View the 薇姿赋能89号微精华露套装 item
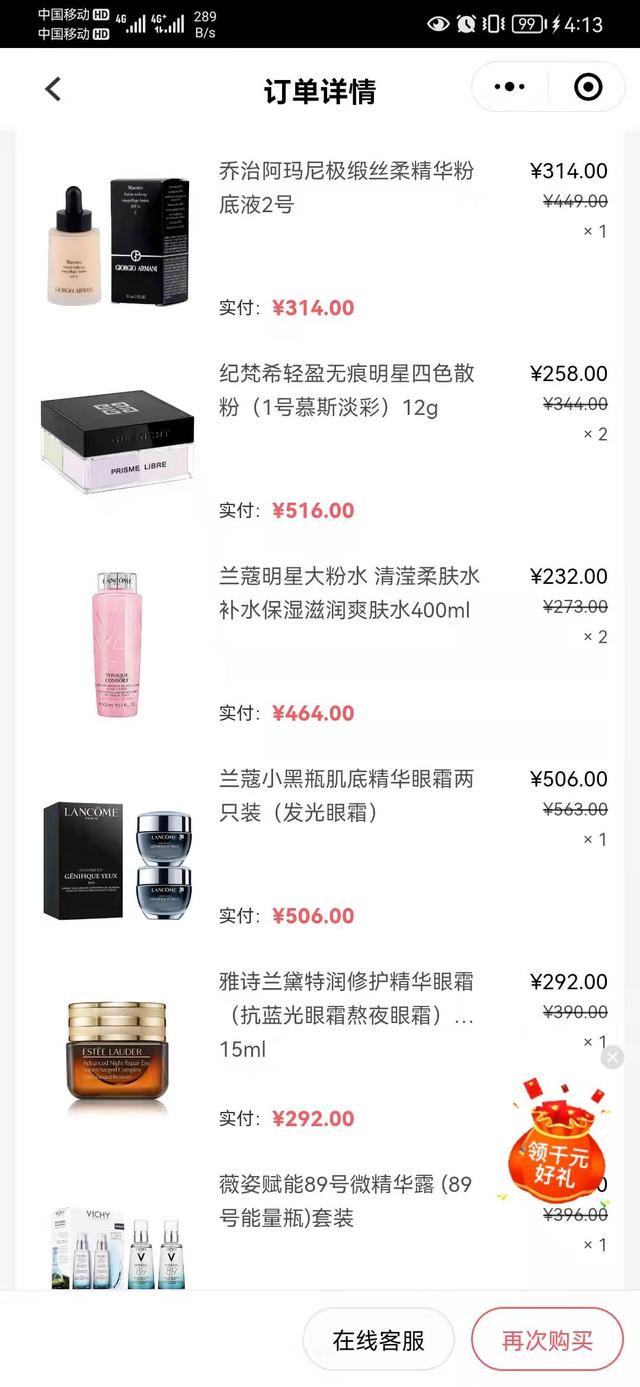This screenshot has width=640, height=1387. (345, 1201)
